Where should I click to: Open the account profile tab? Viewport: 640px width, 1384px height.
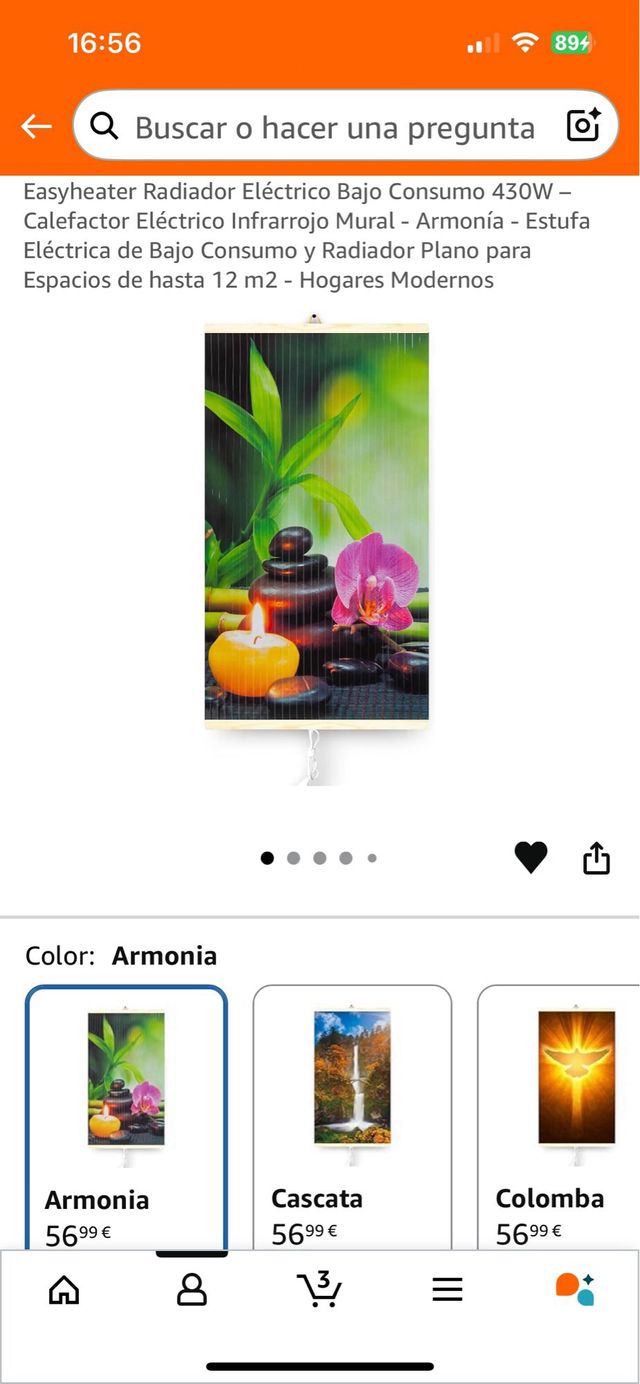(x=191, y=1290)
